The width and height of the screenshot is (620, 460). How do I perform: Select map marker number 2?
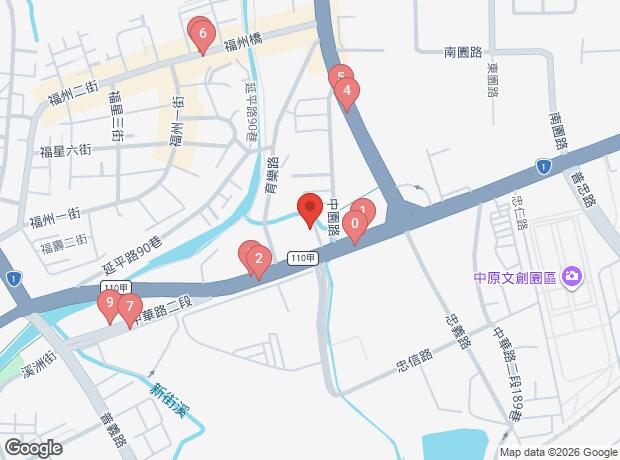[x=259, y=262]
